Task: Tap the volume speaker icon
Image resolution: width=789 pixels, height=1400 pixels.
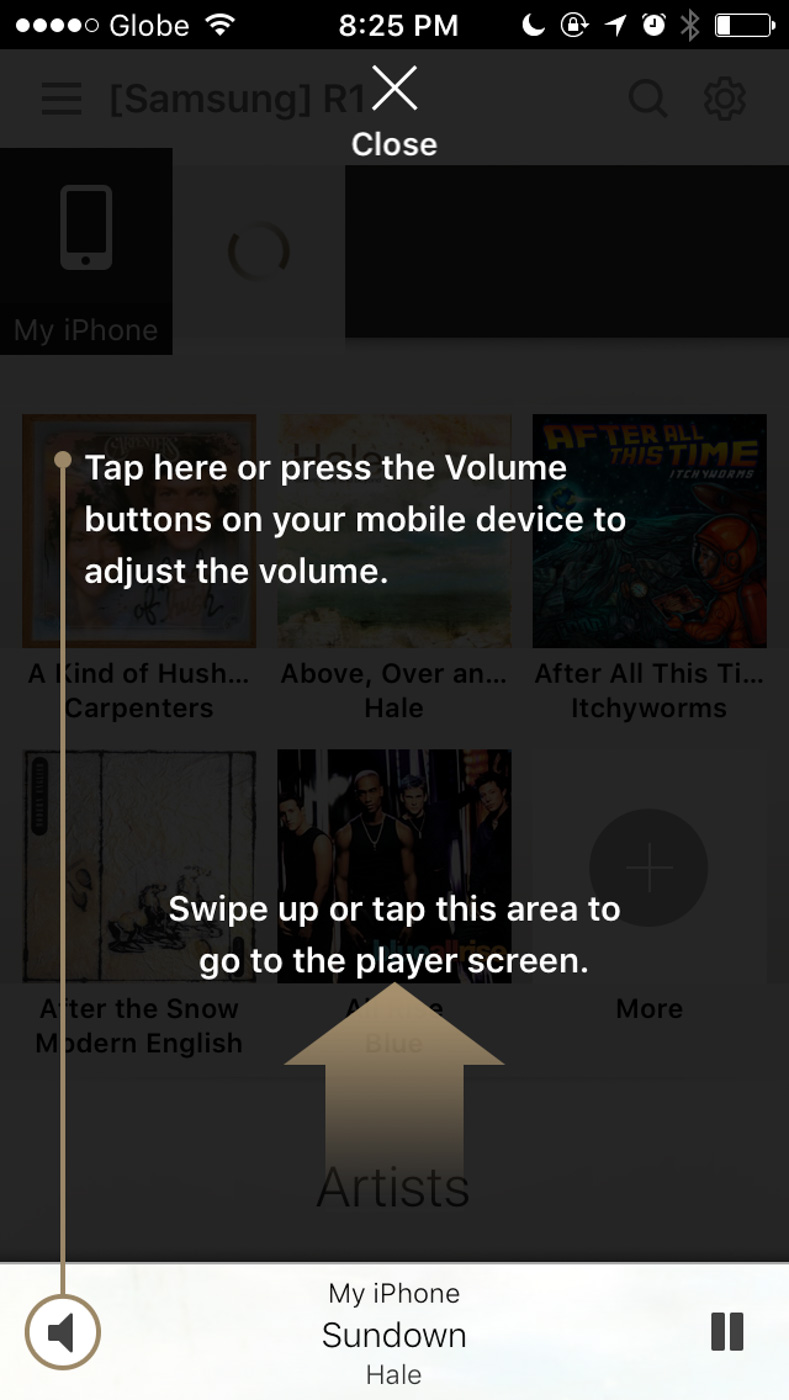Action: [x=62, y=1332]
